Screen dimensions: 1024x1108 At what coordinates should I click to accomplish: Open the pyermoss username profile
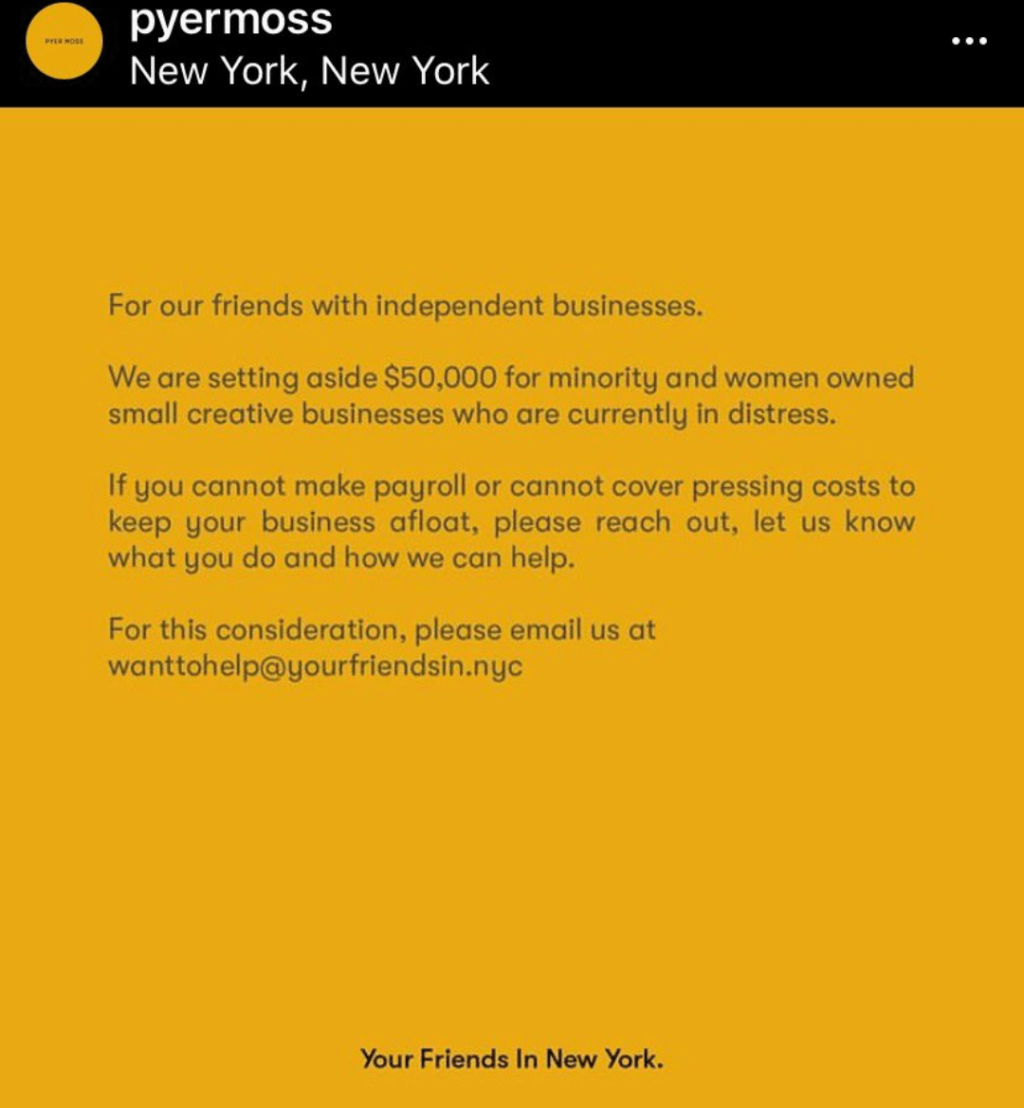pos(231,20)
